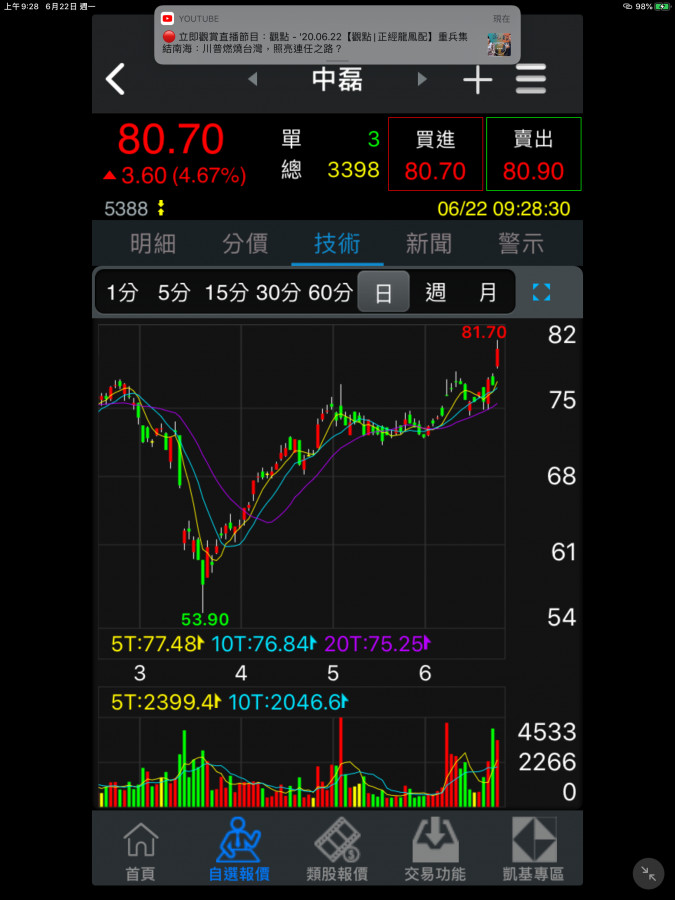
Task: Switch to the next stock
Action: (422, 79)
